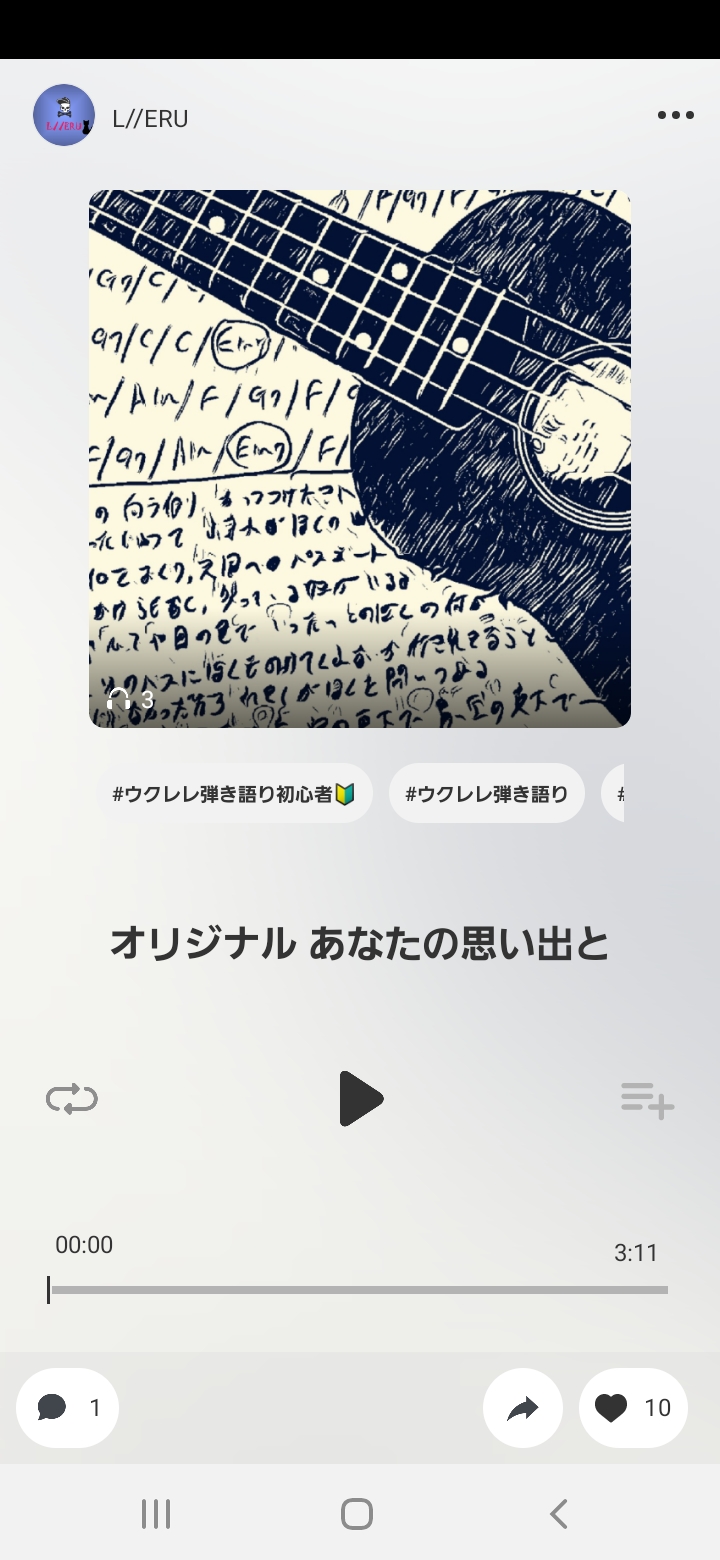Like the track with the heart button
The width and height of the screenshot is (720, 1560).
[x=633, y=1408]
